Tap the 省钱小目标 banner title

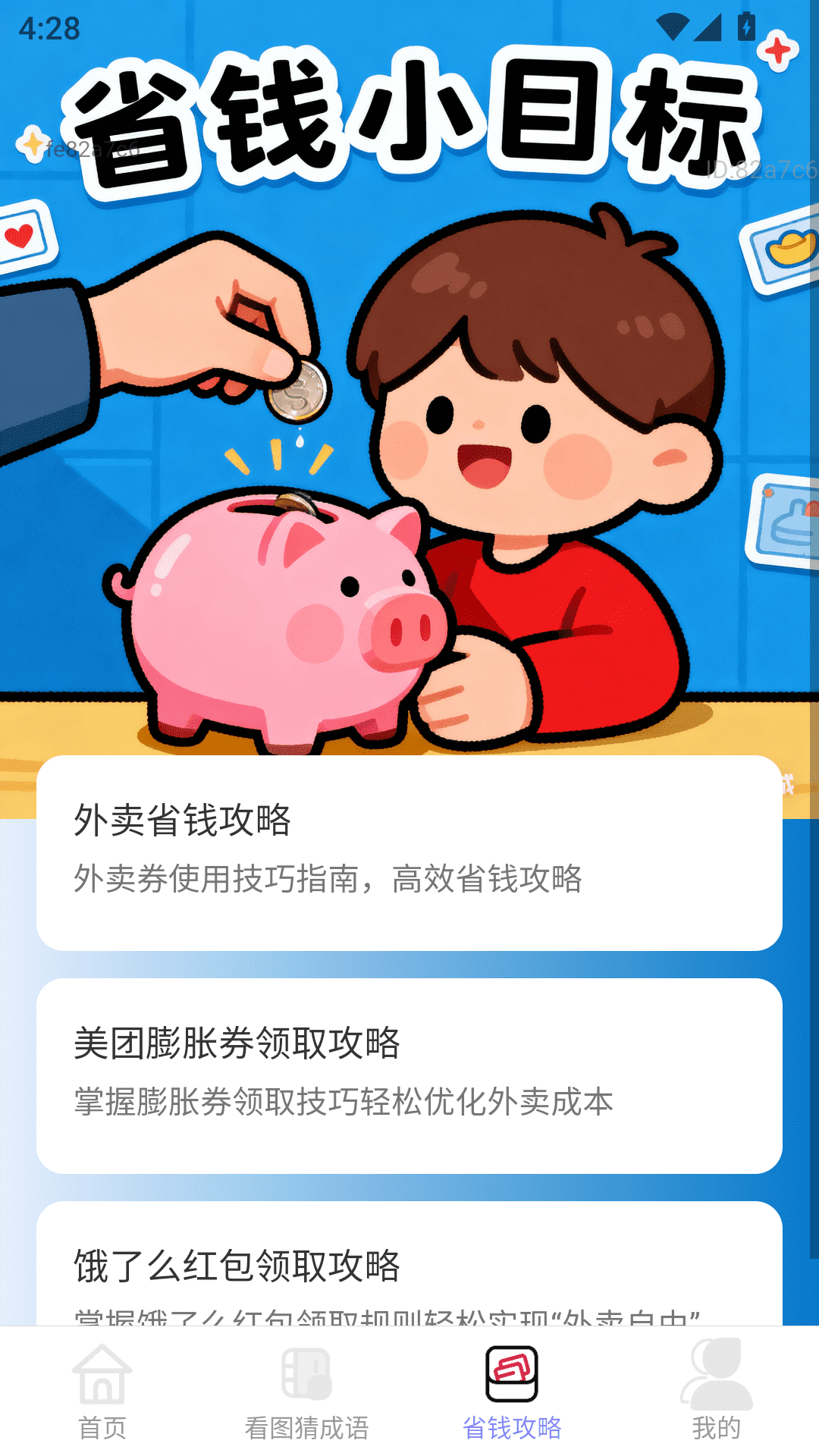point(409,121)
